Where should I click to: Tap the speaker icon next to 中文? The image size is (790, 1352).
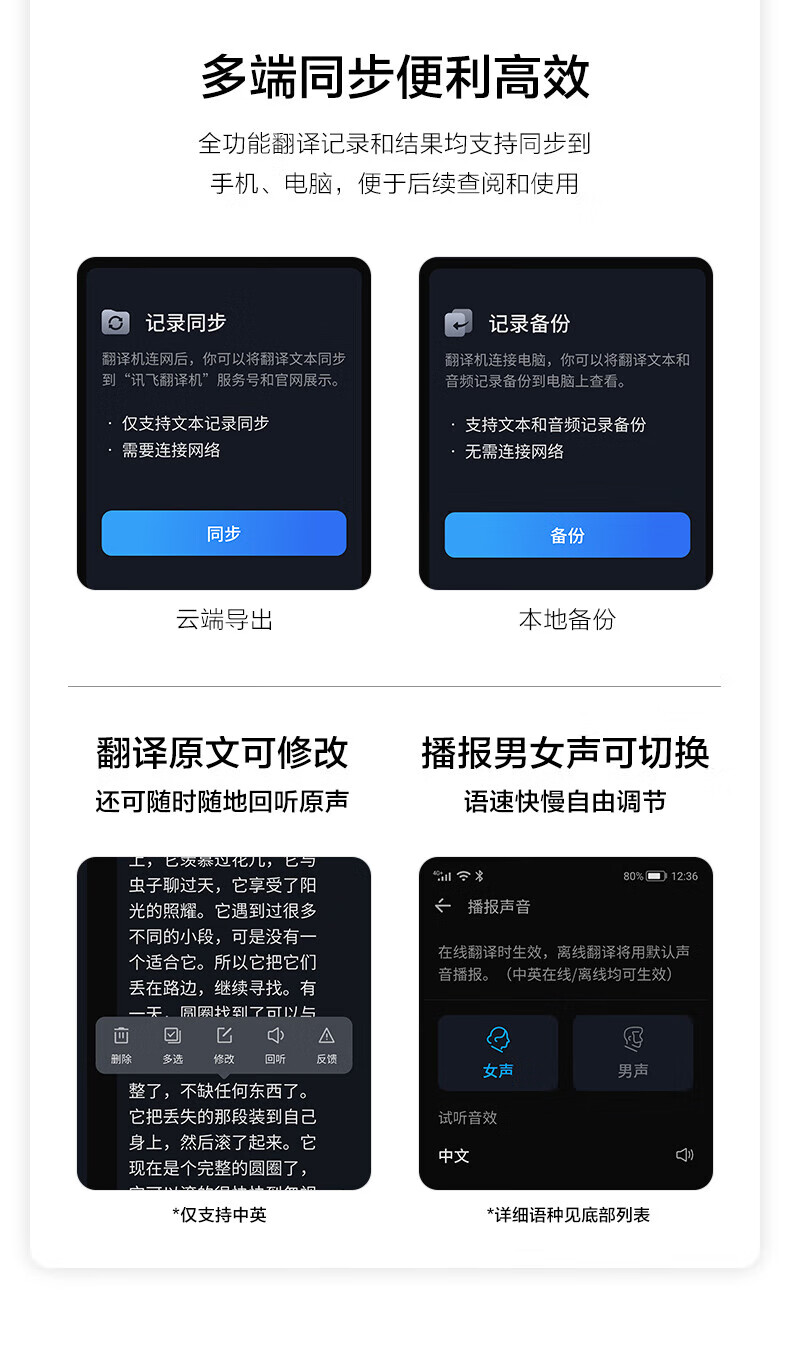point(684,1154)
